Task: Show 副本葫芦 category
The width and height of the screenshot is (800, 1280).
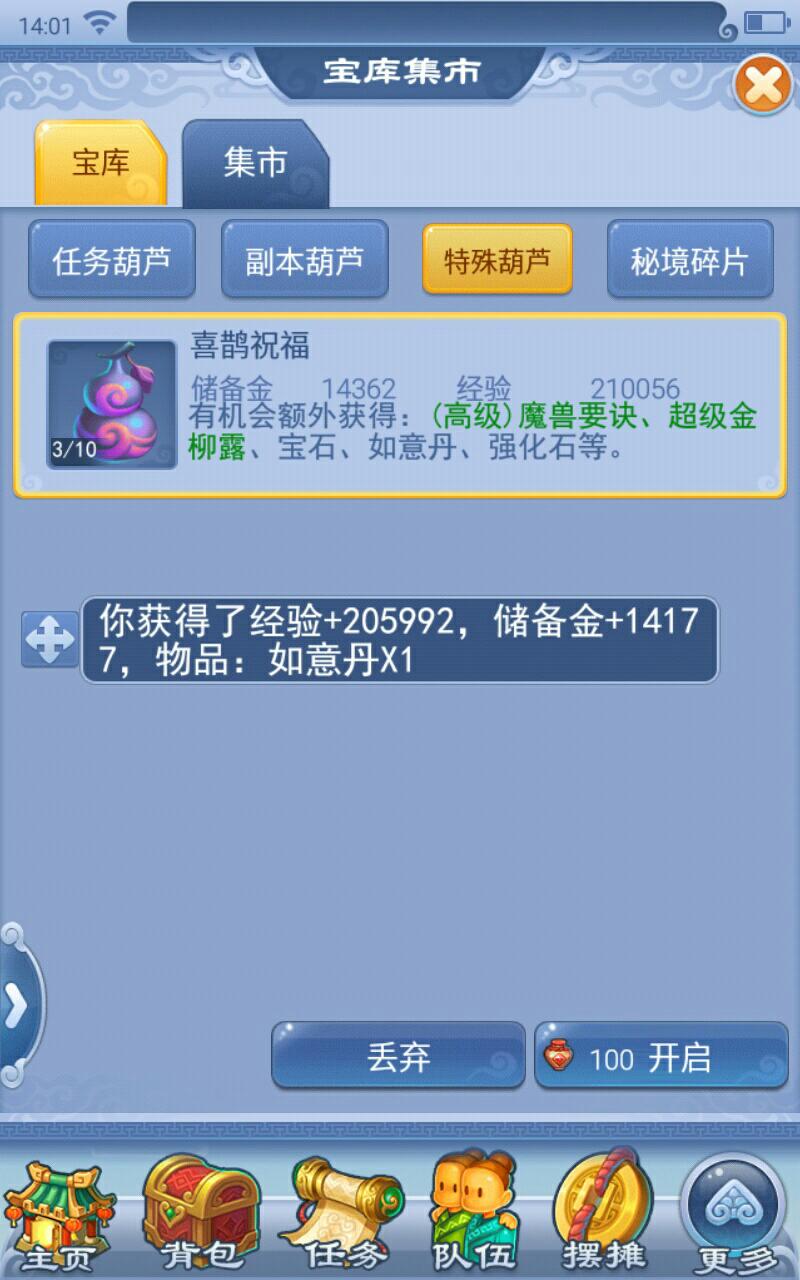Action: coord(304,261)
